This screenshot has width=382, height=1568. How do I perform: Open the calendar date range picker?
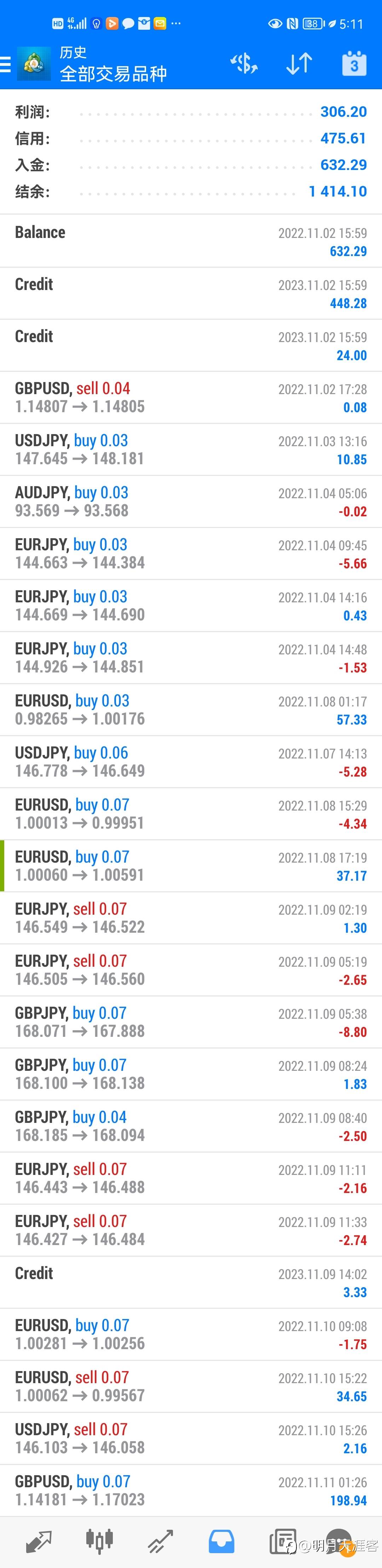354,63
